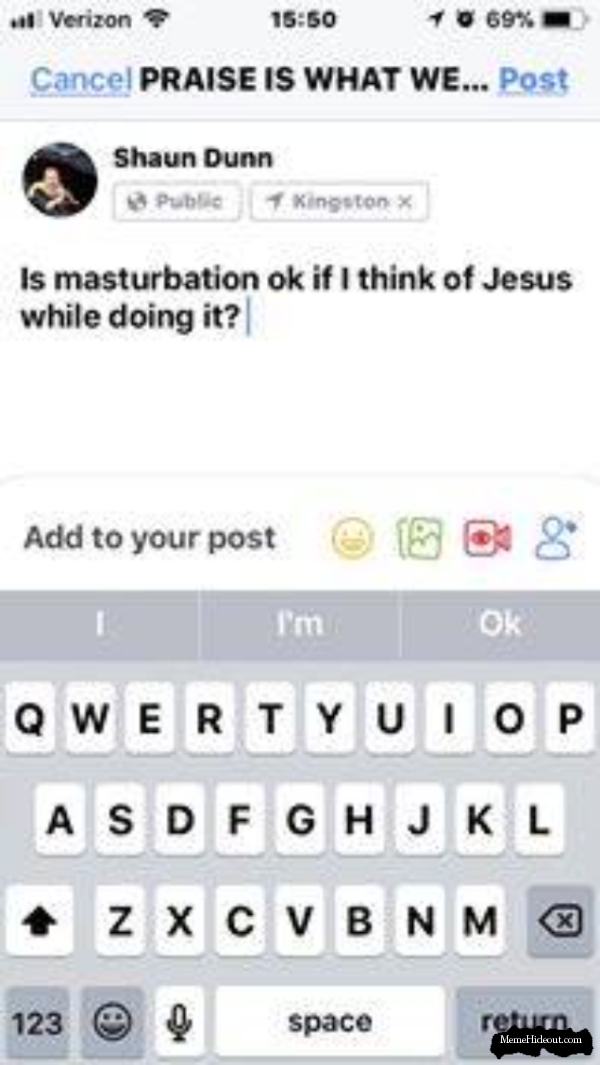
Task: Select the "Ok" keyboard suggestion
Action: point(499,624)
